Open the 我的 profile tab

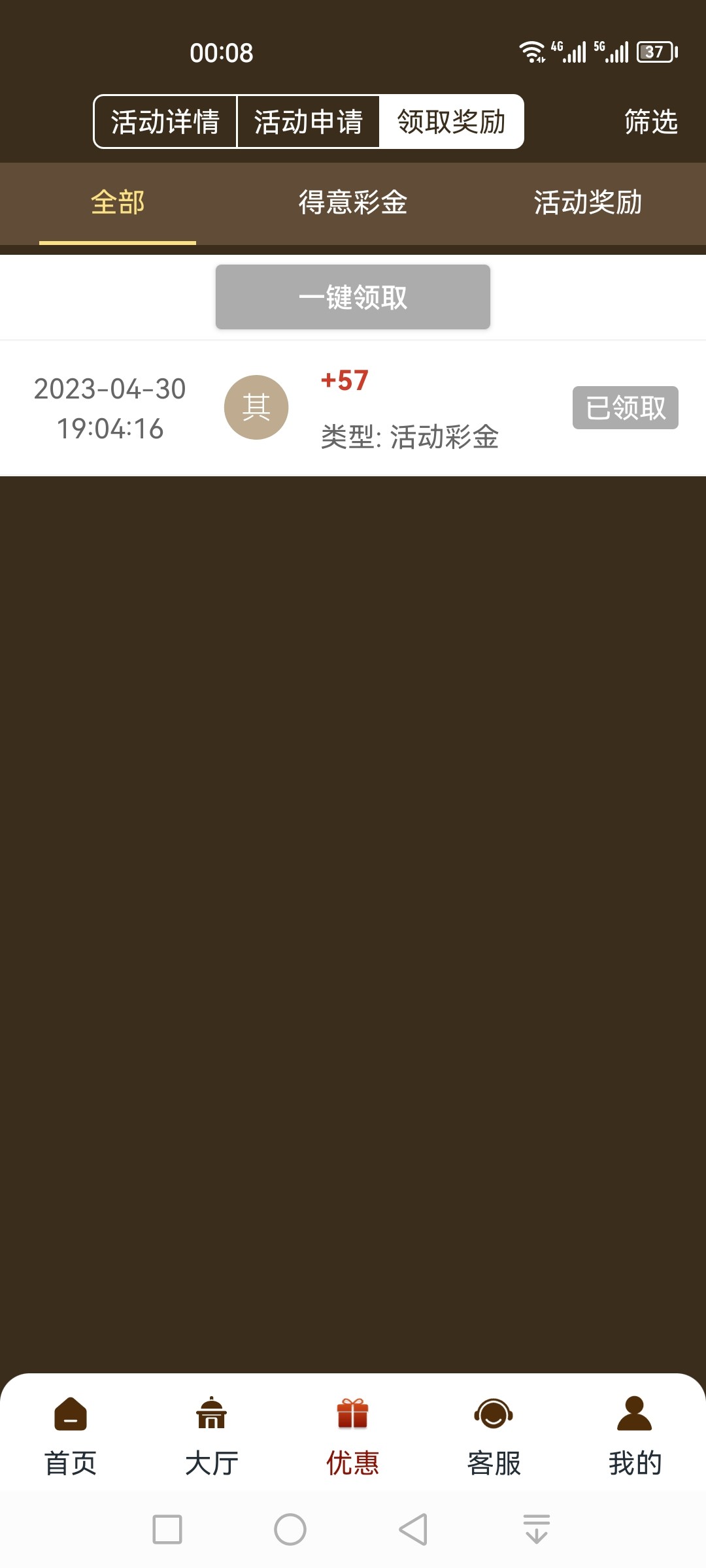pyautogui.click(x=635, y=1436)
